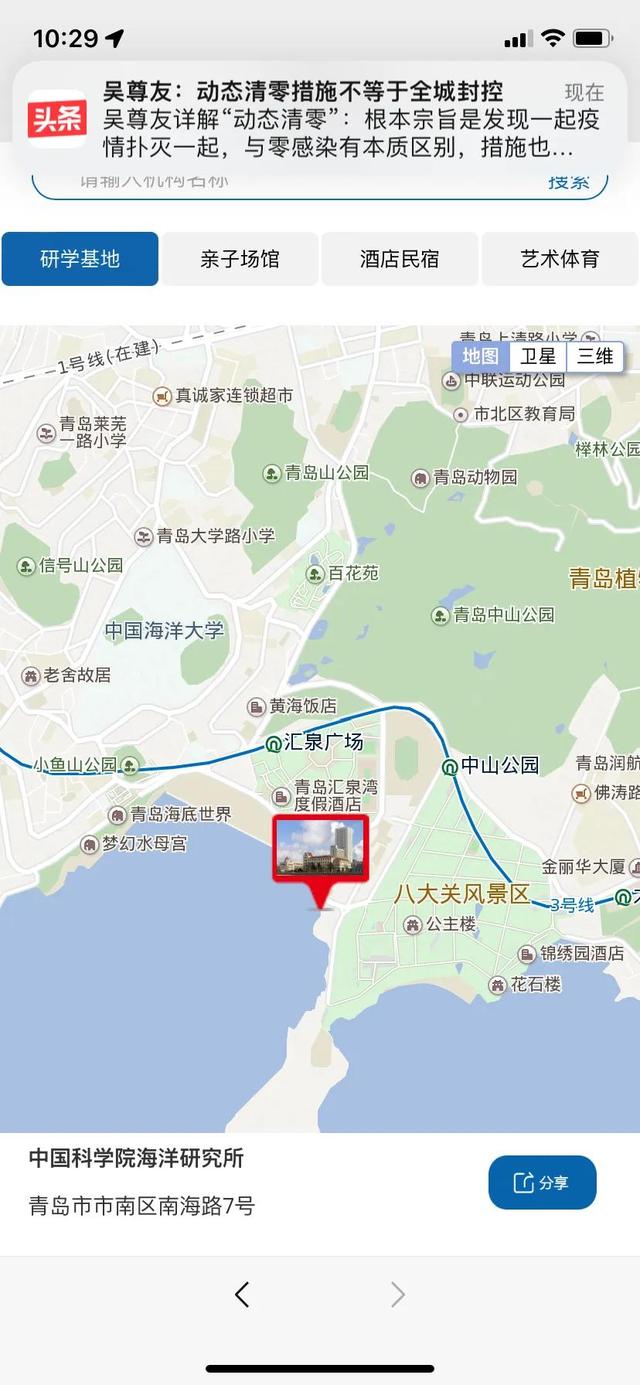Select the 研学基地 category tab

(80, 259)
